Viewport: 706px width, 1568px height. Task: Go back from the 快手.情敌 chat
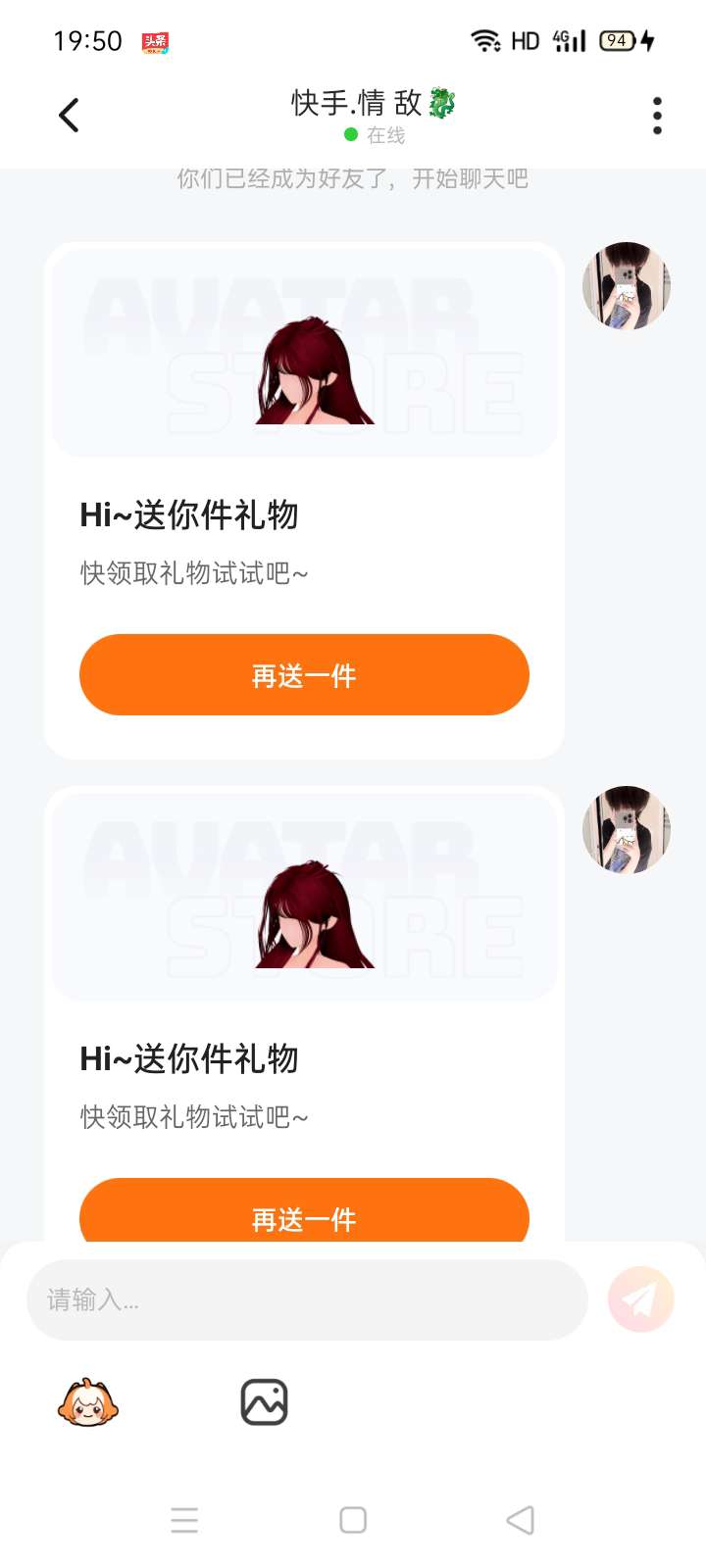tap(69, 116)
